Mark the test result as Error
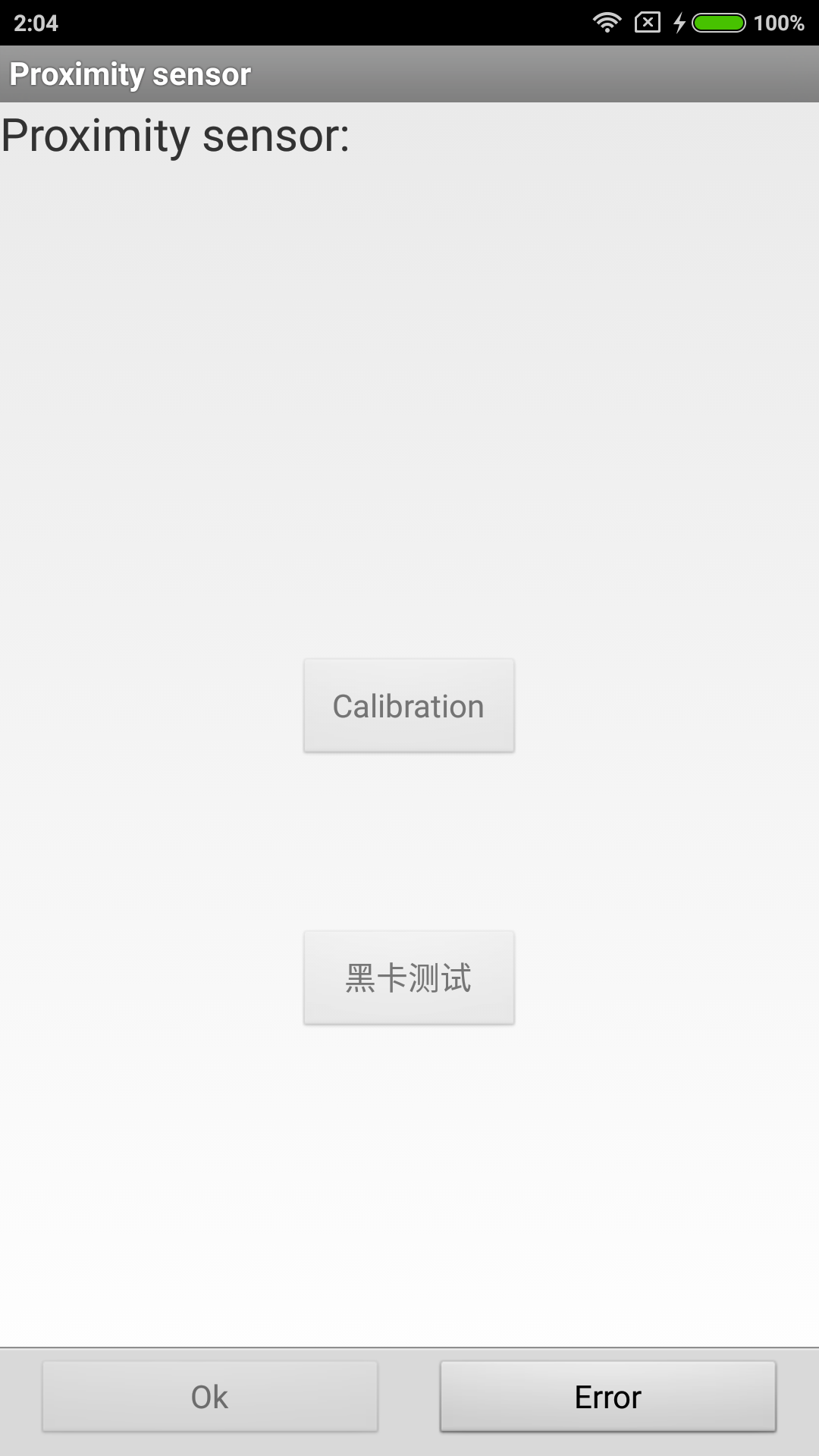The width and height of the screenshot is (819, 1456). pyautogui.click(x=607, y=1397)
